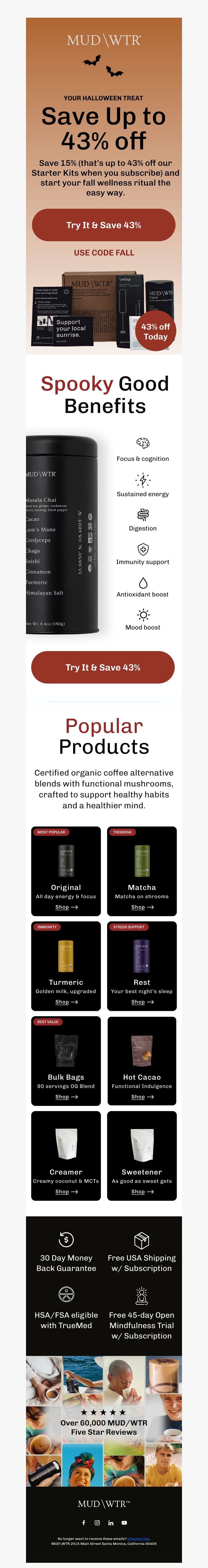Open the Sweetener product card

[x=142, y=1155]
